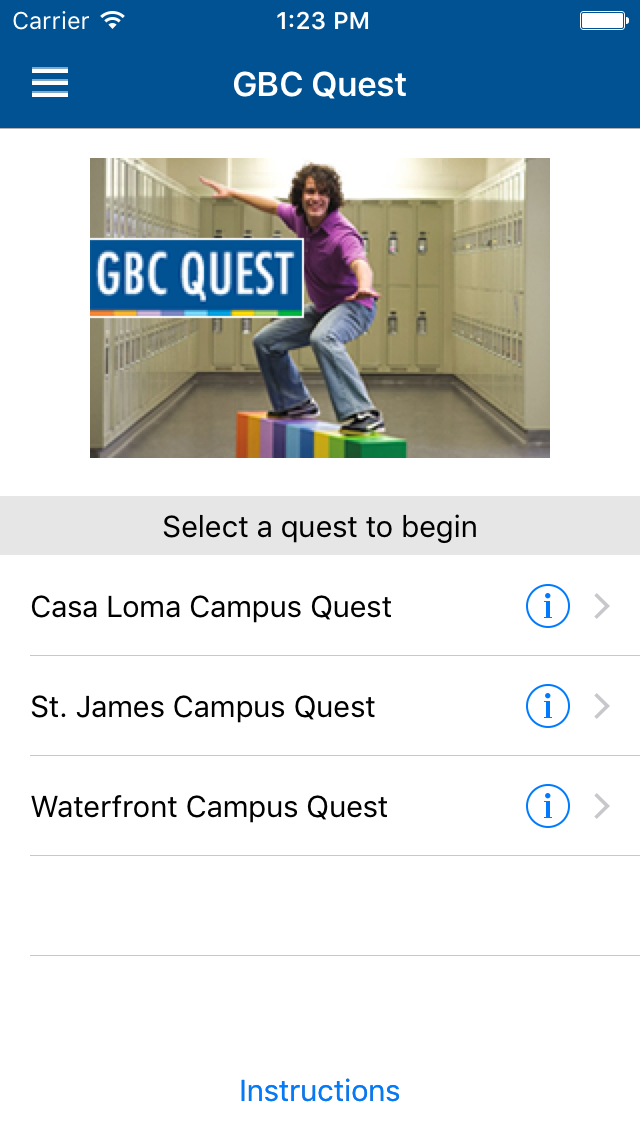Screen dimensions: 640x1136
Task: View info about St. James Campus Quest
Action: [547, 706]
